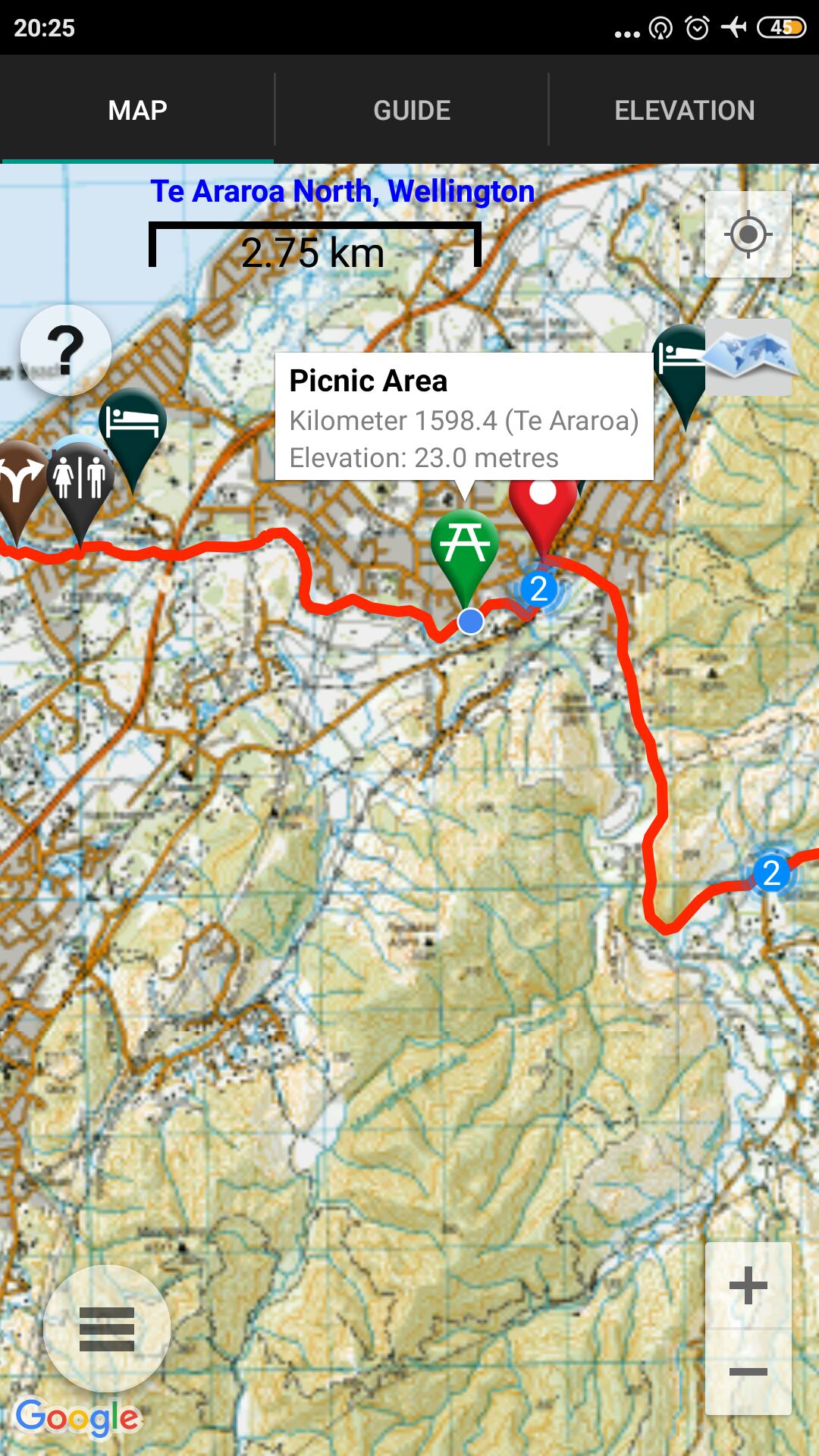Zoom out with the minus button
The width and height of the screenshot is (819, 1456).
pyautogui.click(x=748, y=1371)
